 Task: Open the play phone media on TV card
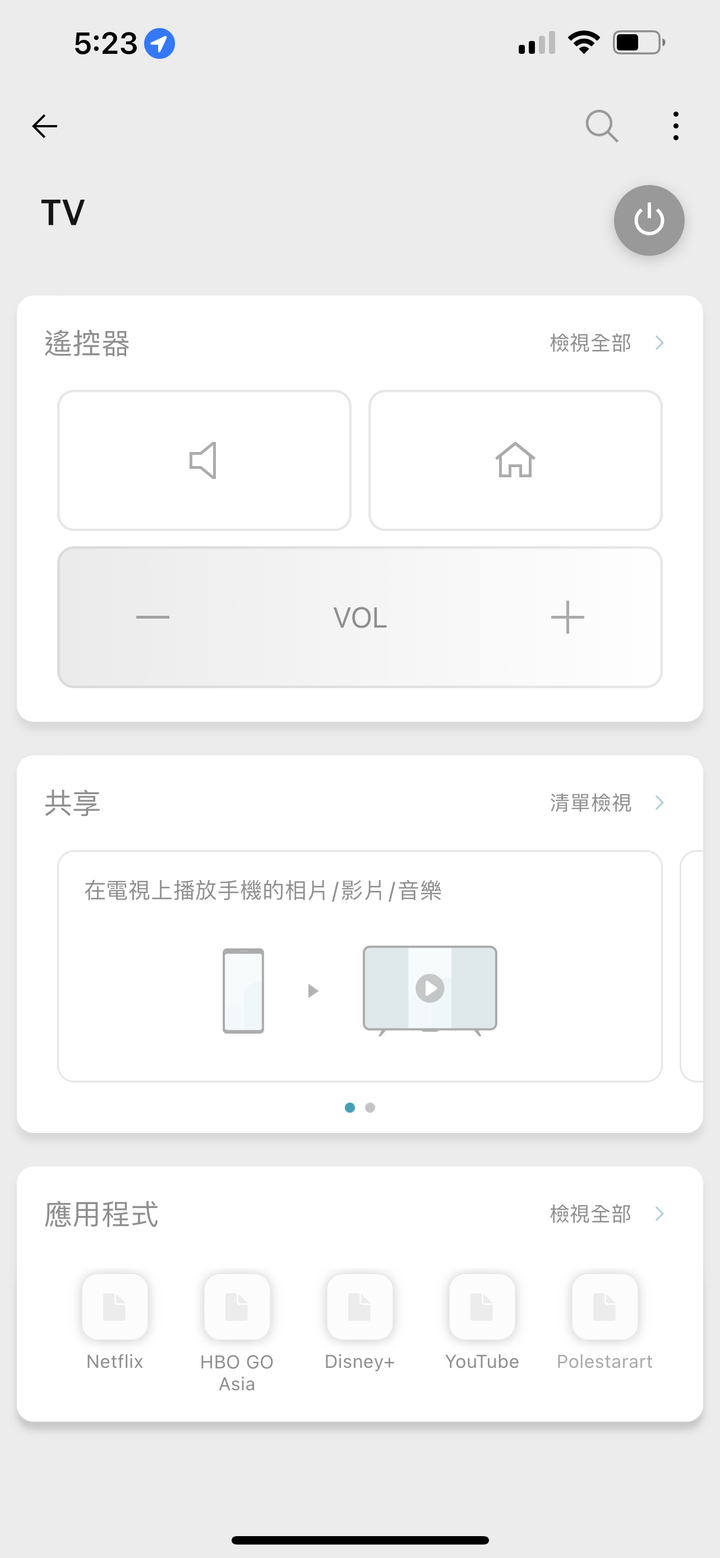[360, 966]
